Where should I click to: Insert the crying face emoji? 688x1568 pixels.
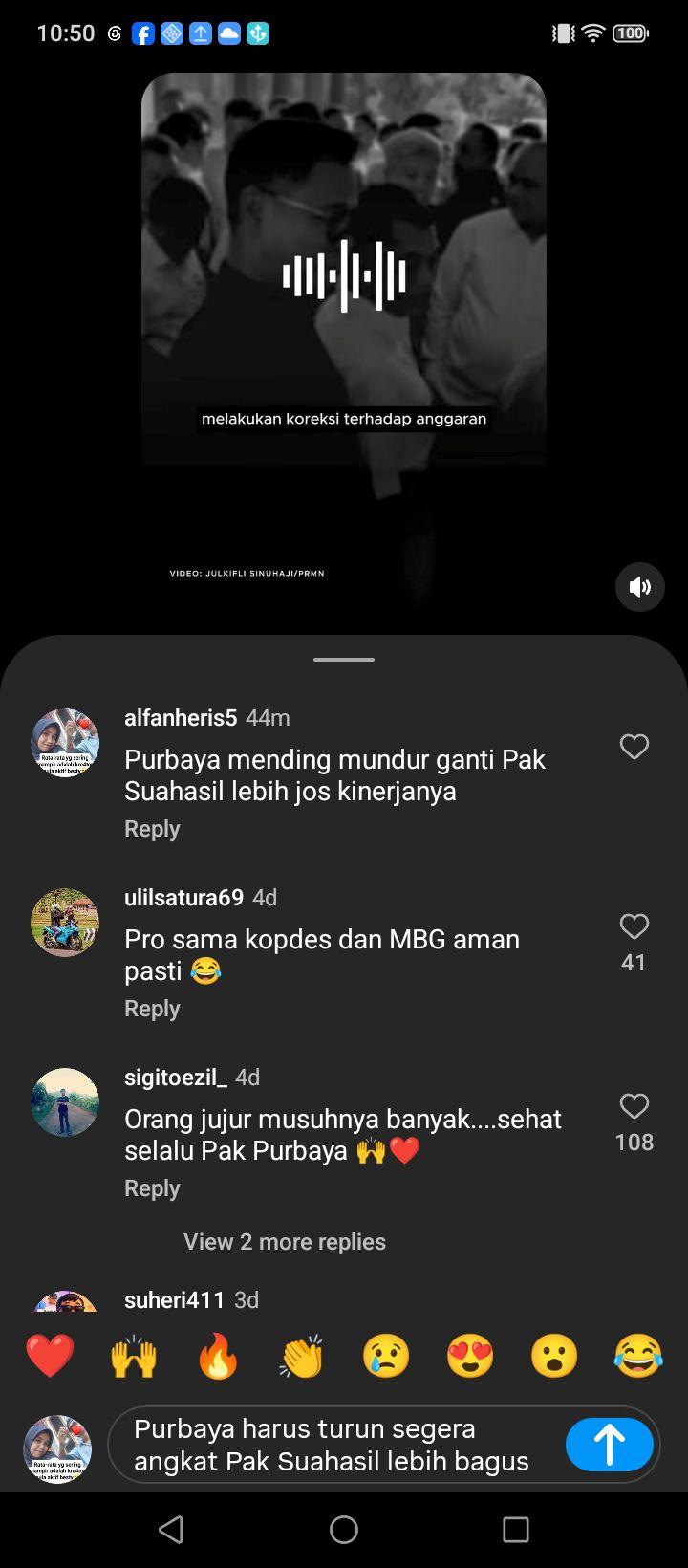coord(386,1357)
